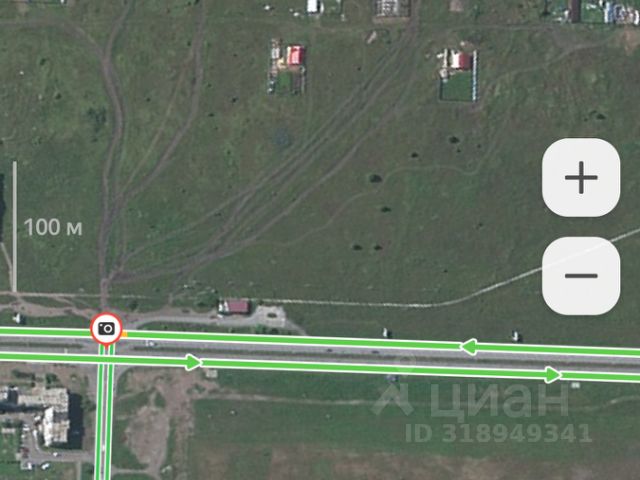The height and width of the screenshot is (480, 640).
Task: Zoom in on the map
Action: click(580, 178)
